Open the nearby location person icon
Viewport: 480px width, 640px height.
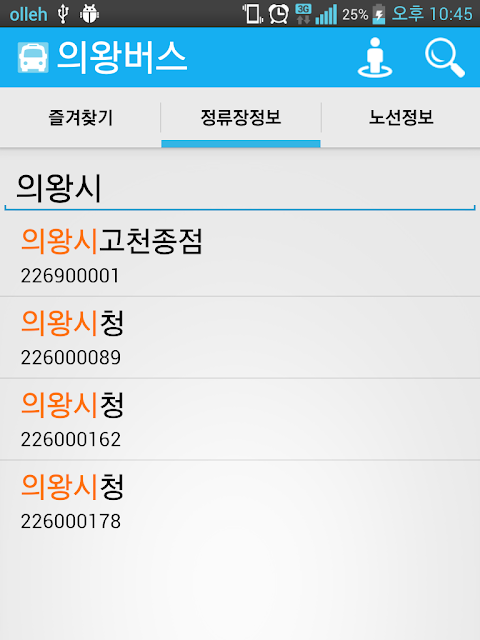[x=375, y=58]
